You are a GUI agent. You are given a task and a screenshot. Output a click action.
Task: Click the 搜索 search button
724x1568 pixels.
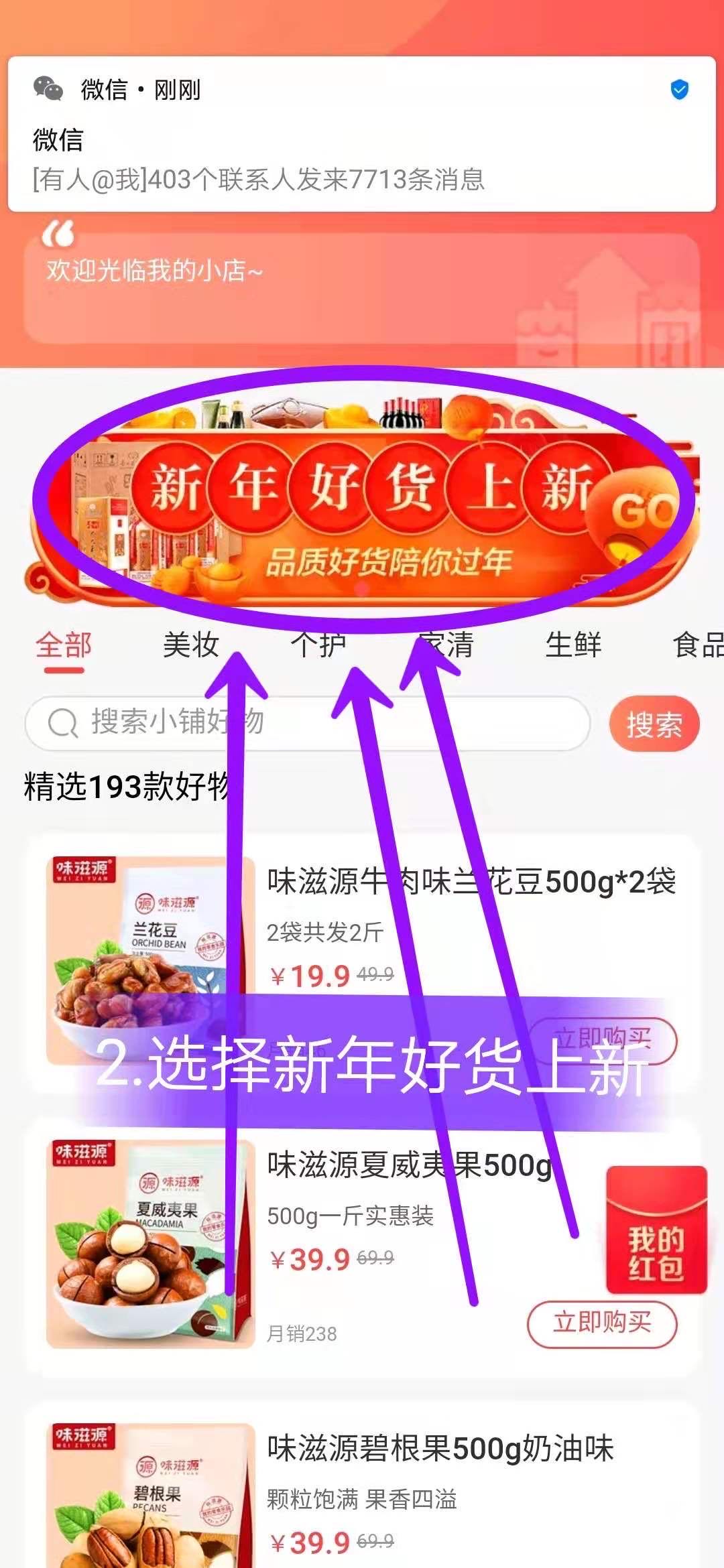point(655,724)
